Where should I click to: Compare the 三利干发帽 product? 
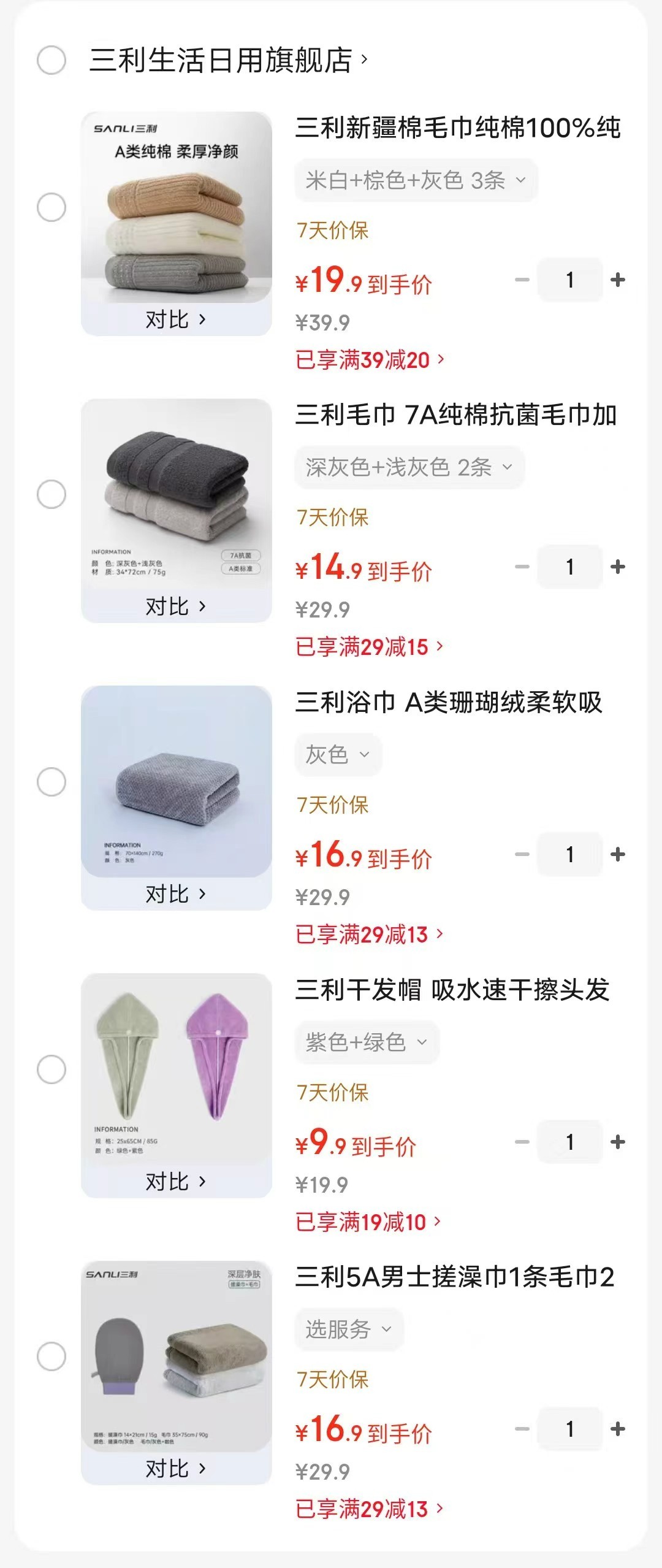[176, 1182]
